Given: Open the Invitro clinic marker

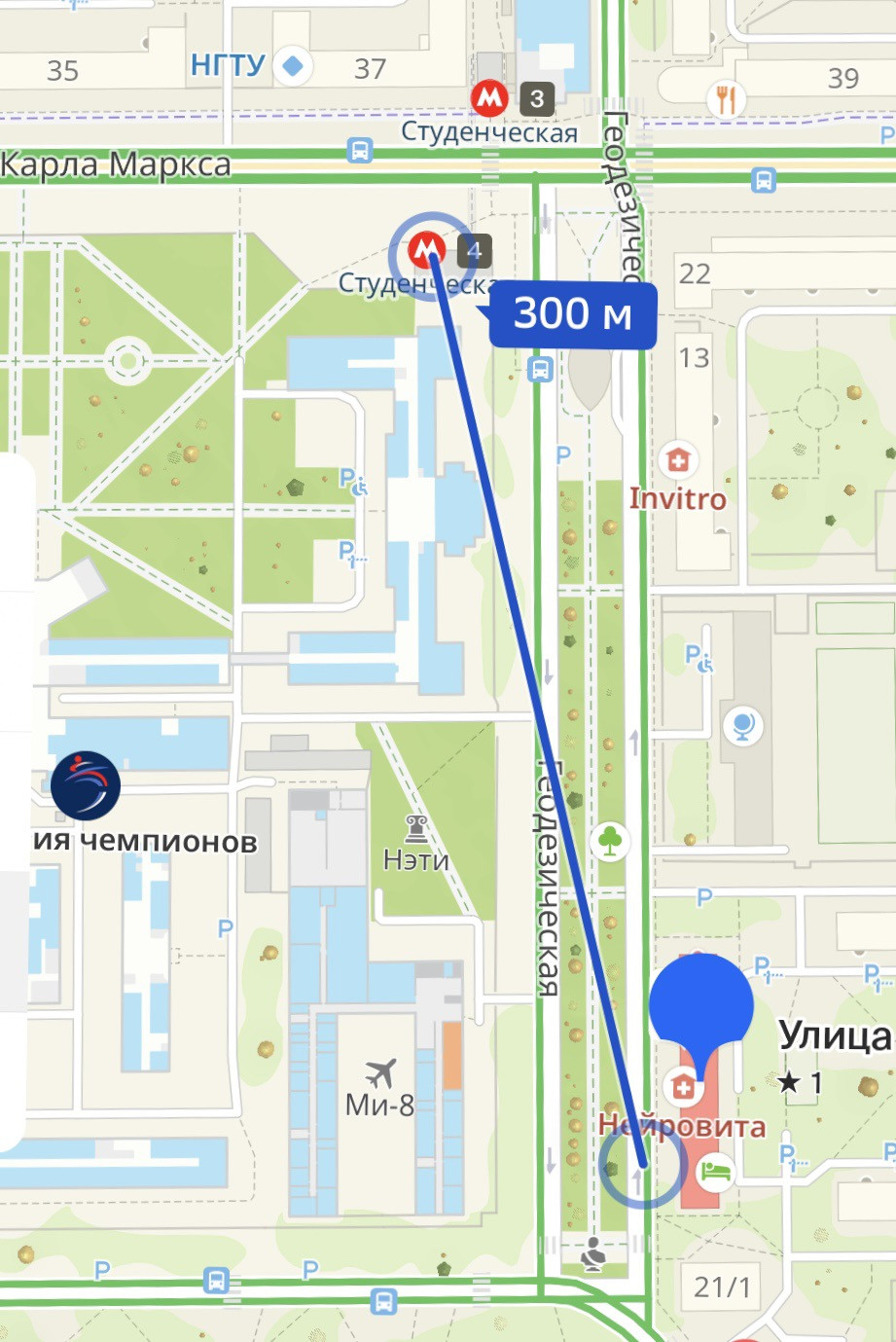Looking at the screenshot, I should [678, 459].
